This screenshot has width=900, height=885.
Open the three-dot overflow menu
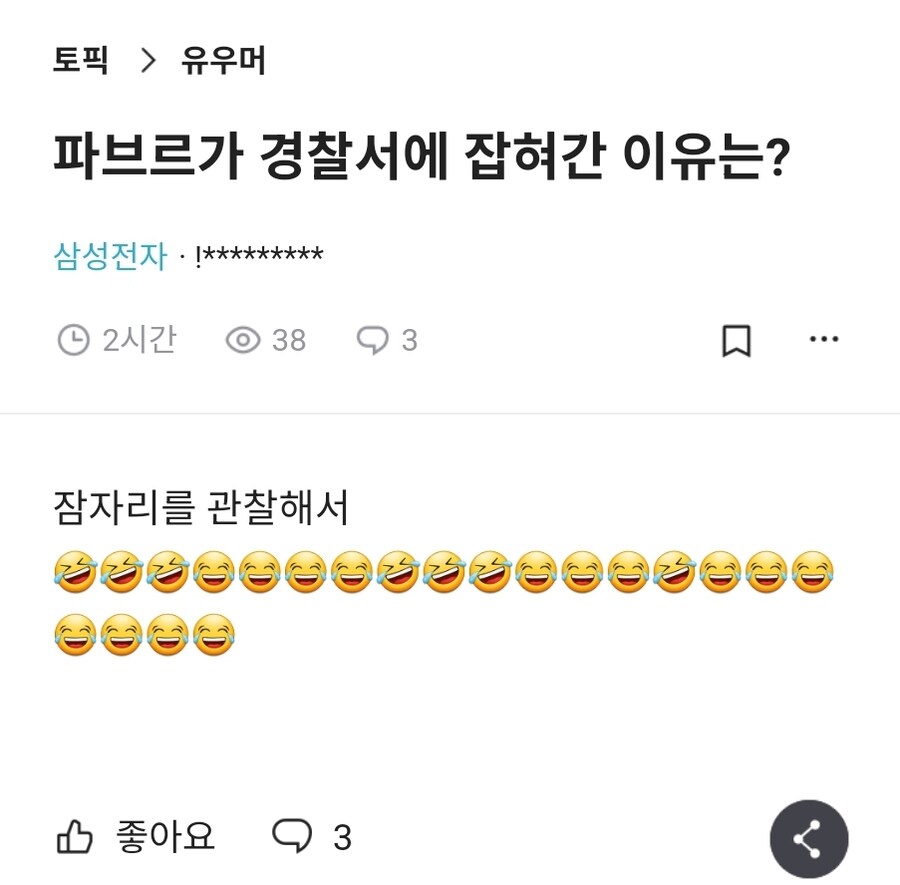tap(824, 340)
